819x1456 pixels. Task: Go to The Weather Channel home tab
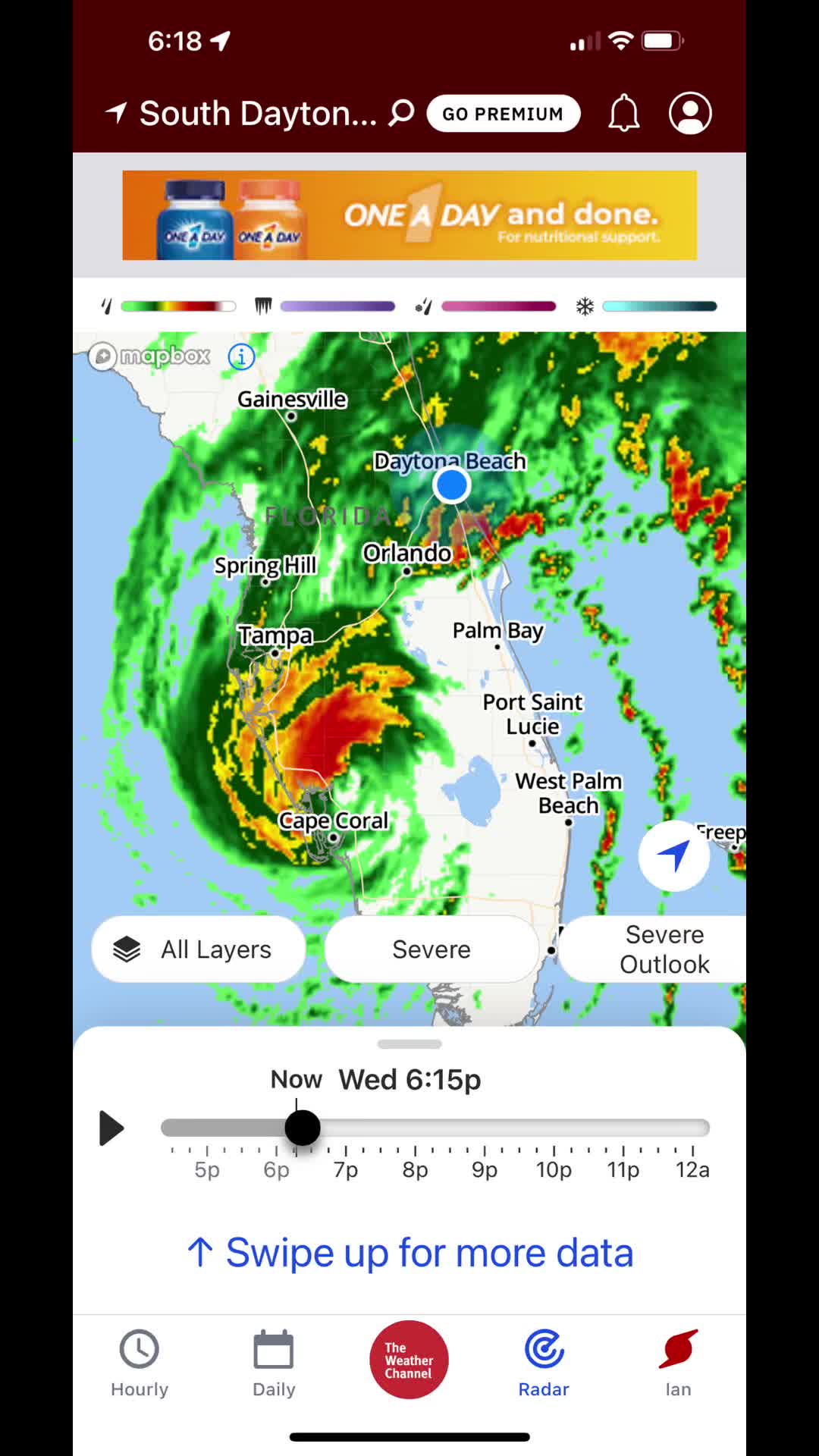[409, 1360]
